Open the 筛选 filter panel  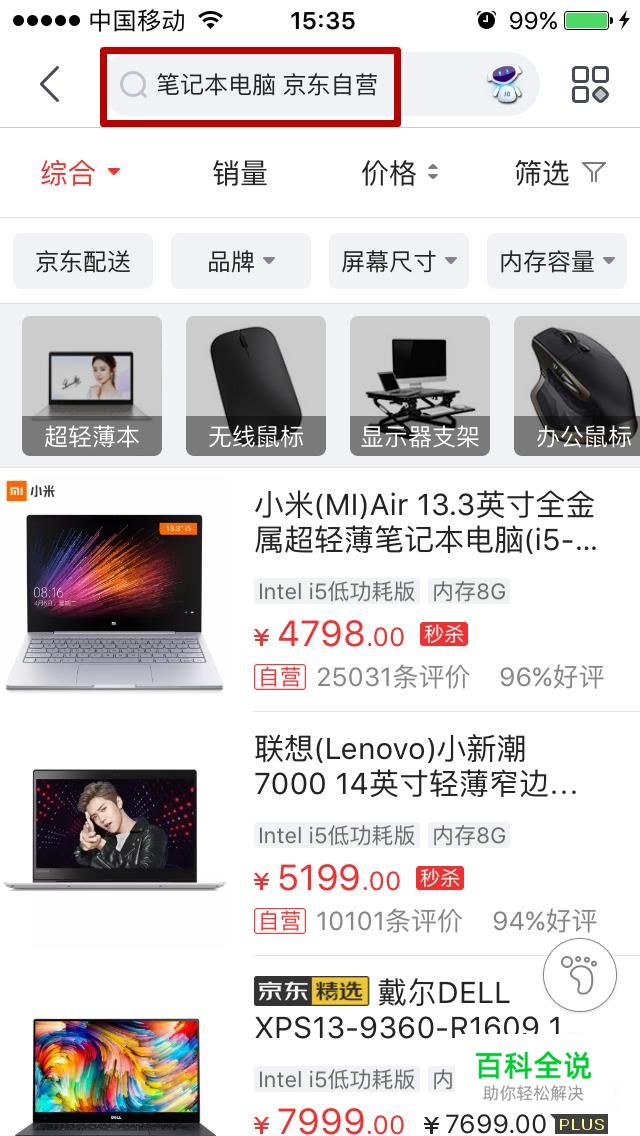[x=559, y=173]
